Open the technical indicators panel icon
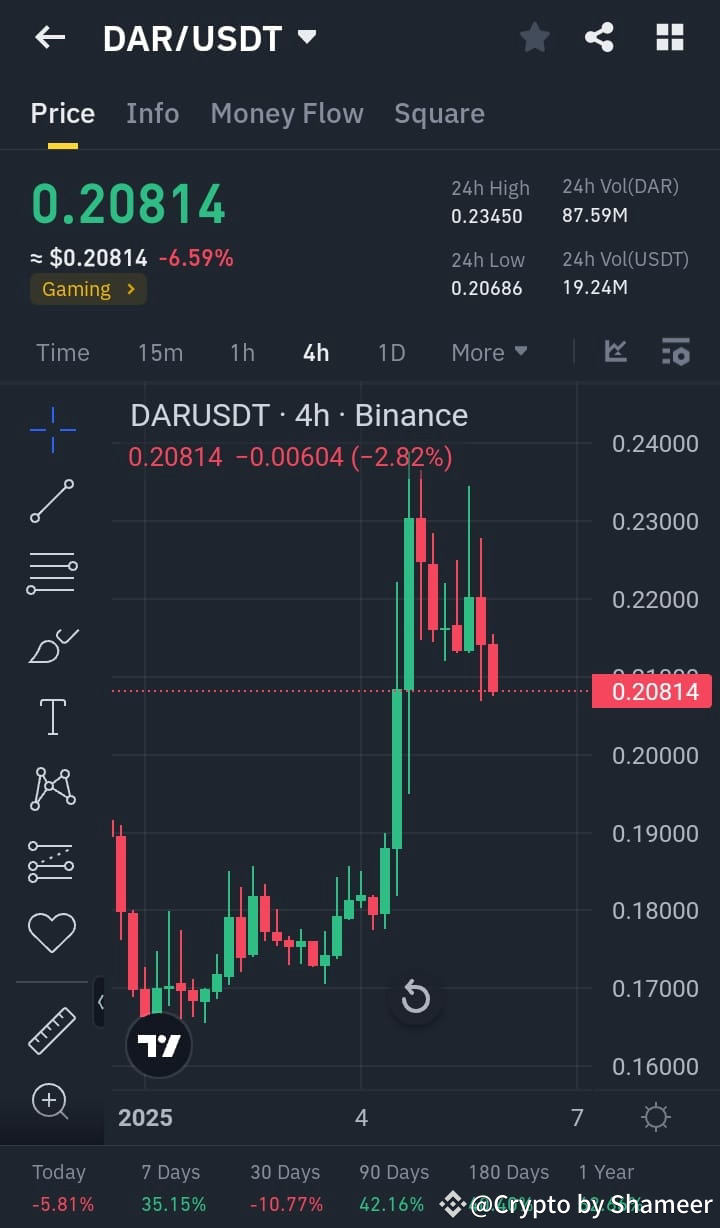The height and width of the screenshot is (1228, 720). (x=676, y=352)
